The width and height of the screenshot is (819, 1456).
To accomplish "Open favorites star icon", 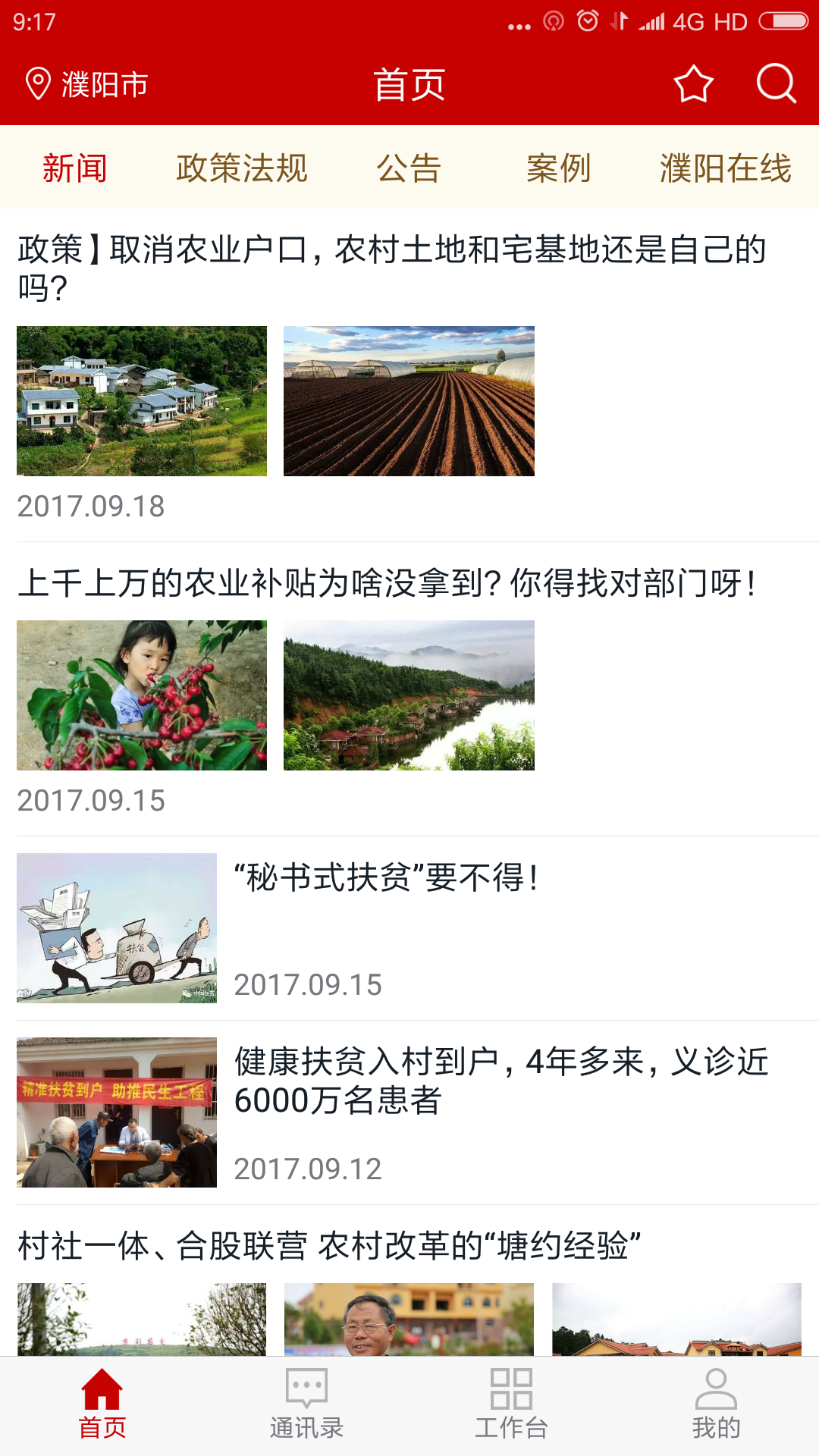I will 693,83.
